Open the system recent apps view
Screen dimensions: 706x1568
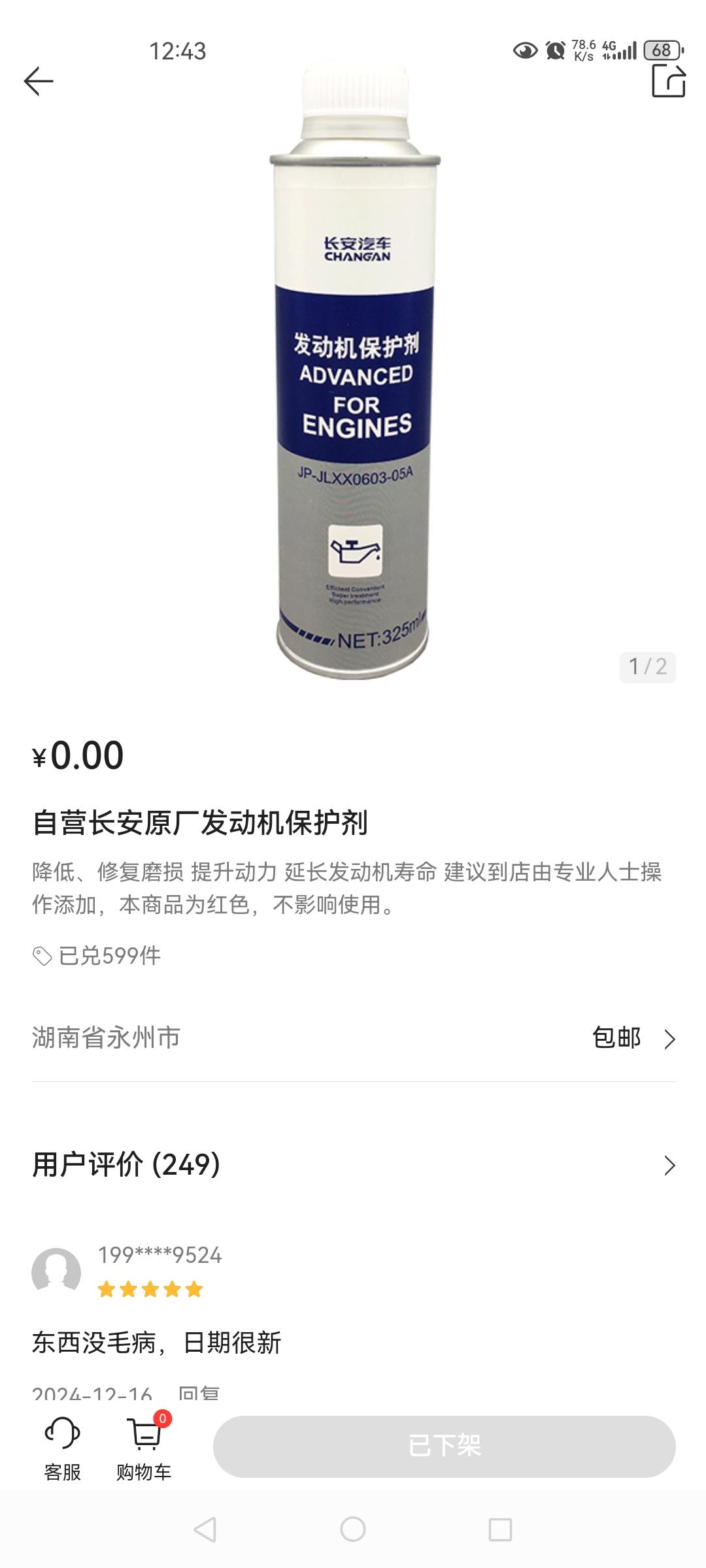(500, 1529)
